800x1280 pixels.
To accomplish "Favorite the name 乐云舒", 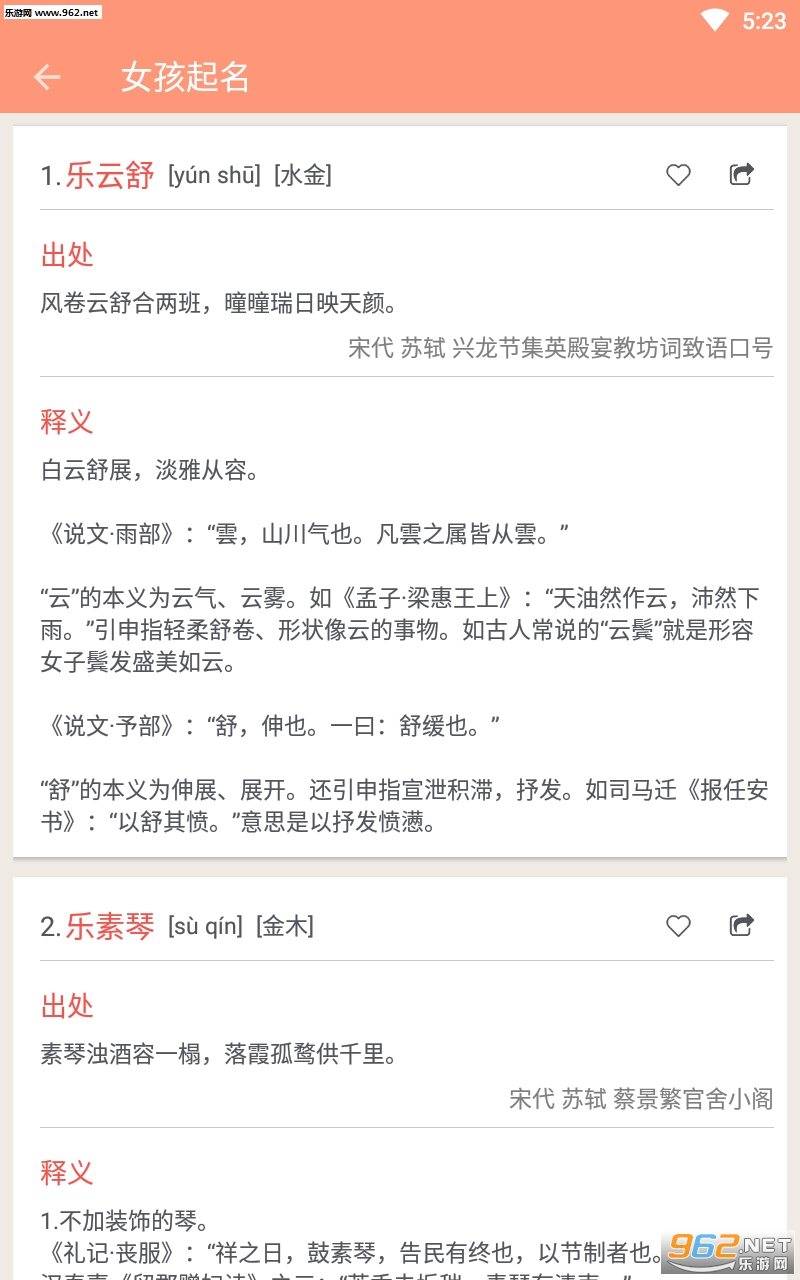I will 678,175.
